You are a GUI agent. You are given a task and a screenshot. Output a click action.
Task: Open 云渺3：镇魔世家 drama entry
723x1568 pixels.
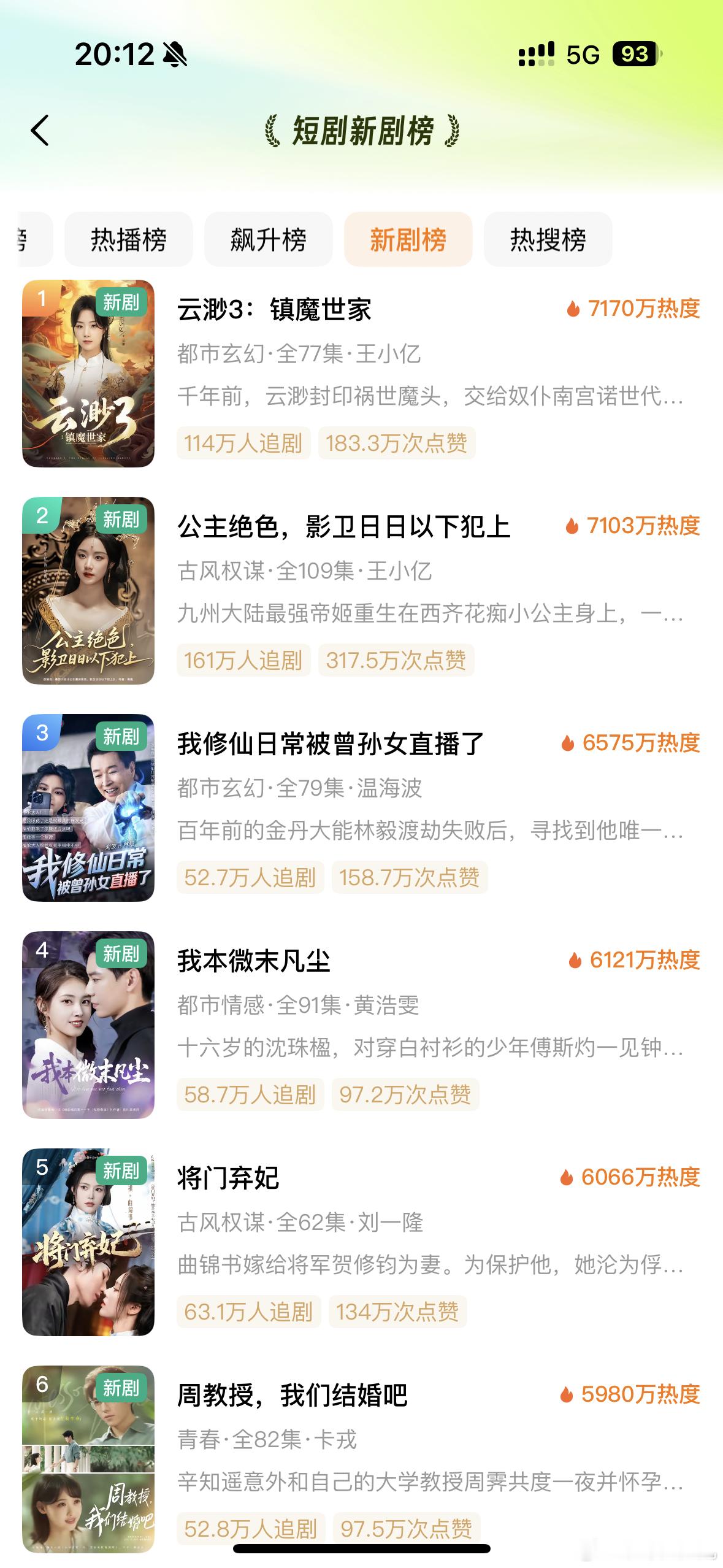coord(362,374)
